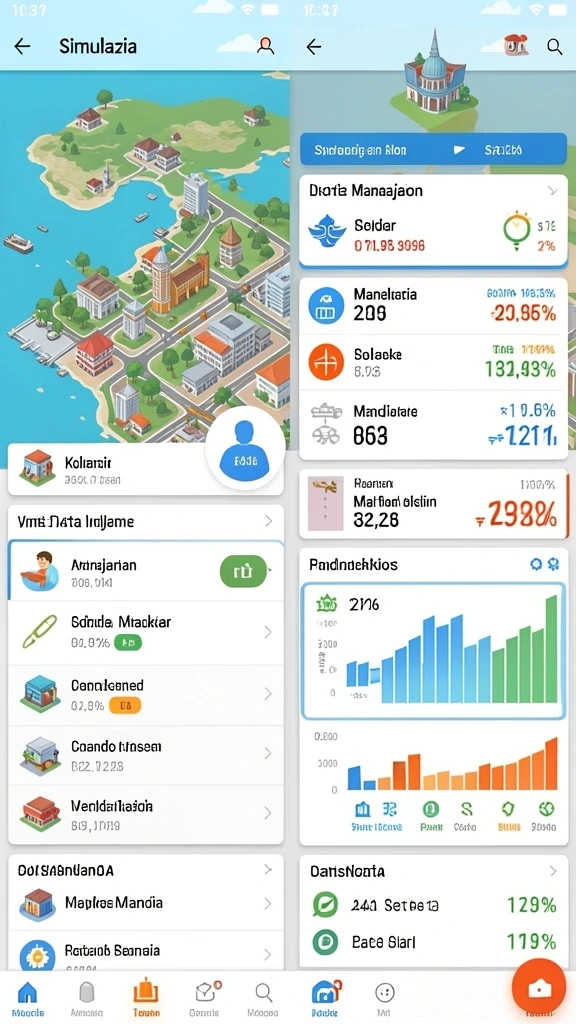The image size is (576, 1024).
Task: Open the Maplrae Mandia row
Action: 146,904
